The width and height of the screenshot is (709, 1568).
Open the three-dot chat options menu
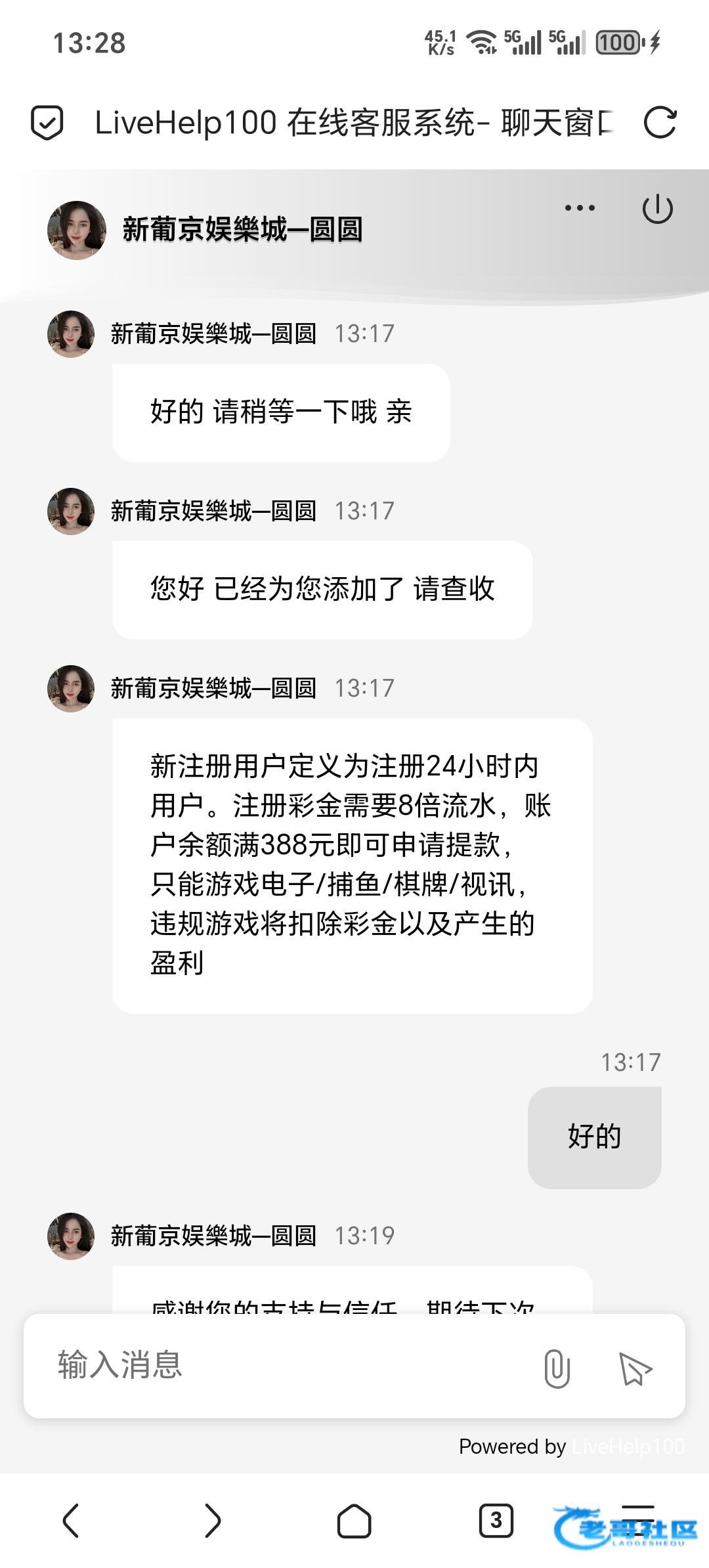tap(580, 208)
